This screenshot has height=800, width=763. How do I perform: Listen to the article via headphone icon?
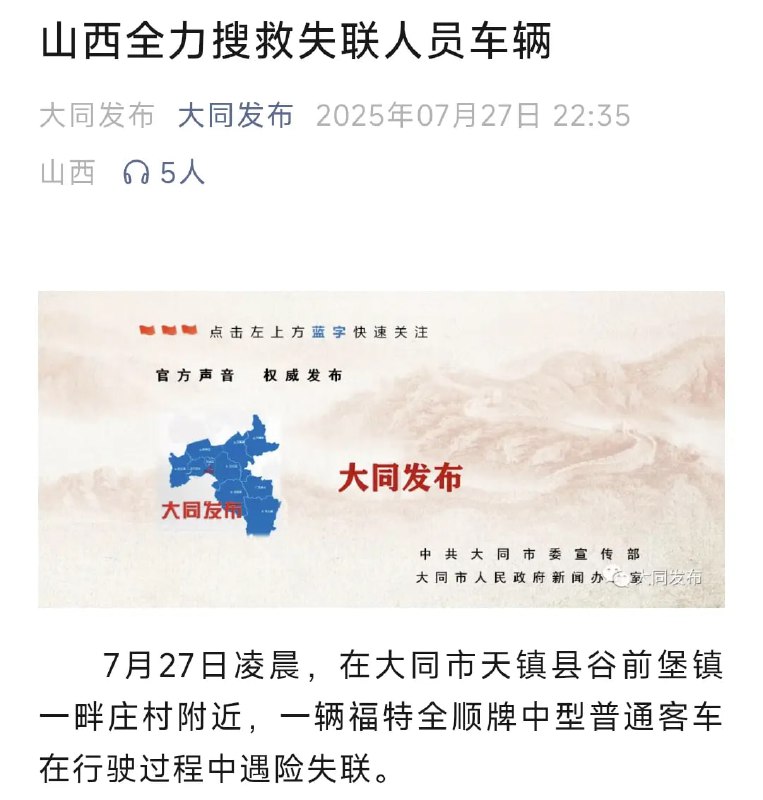click(x=136, y=173)
